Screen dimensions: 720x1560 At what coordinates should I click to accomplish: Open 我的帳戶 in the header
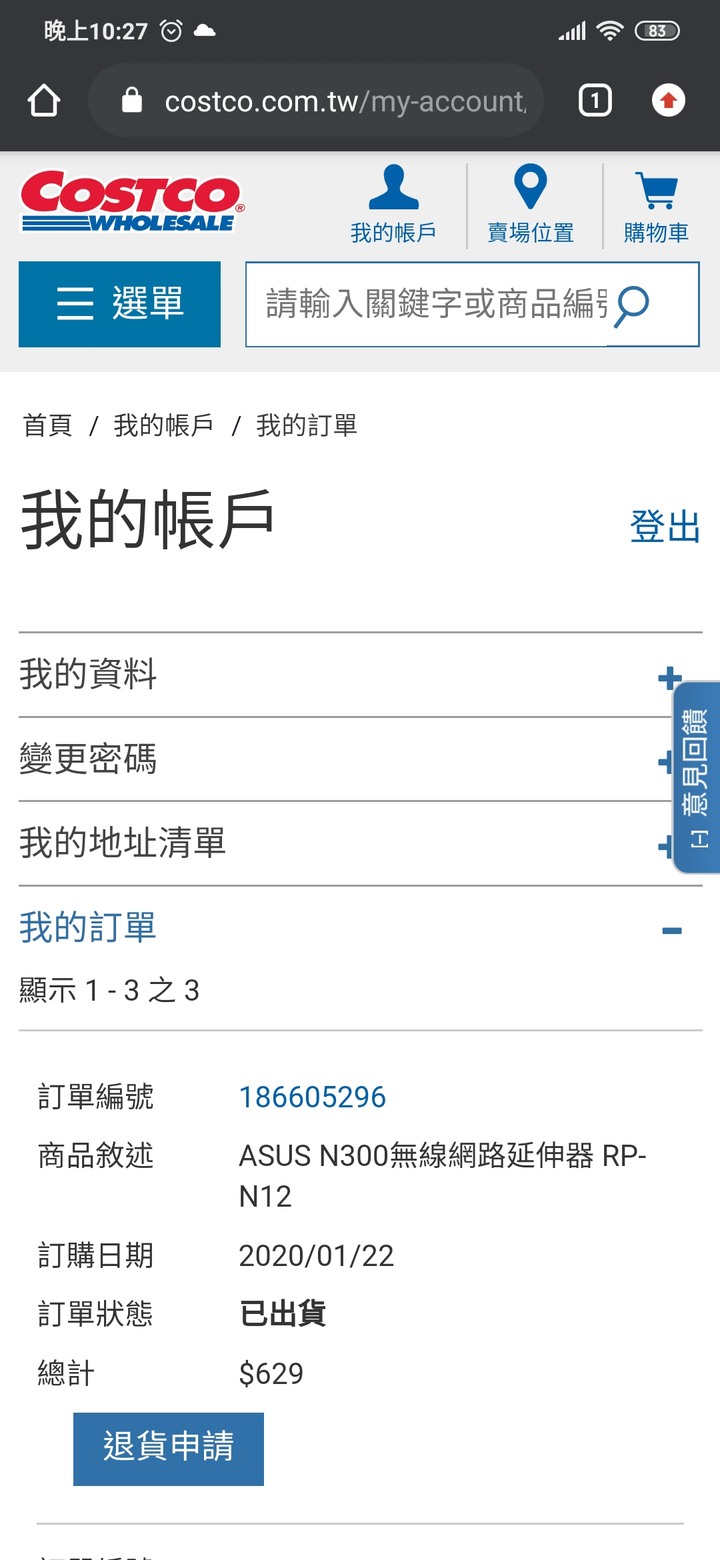(x=393, y=205)
